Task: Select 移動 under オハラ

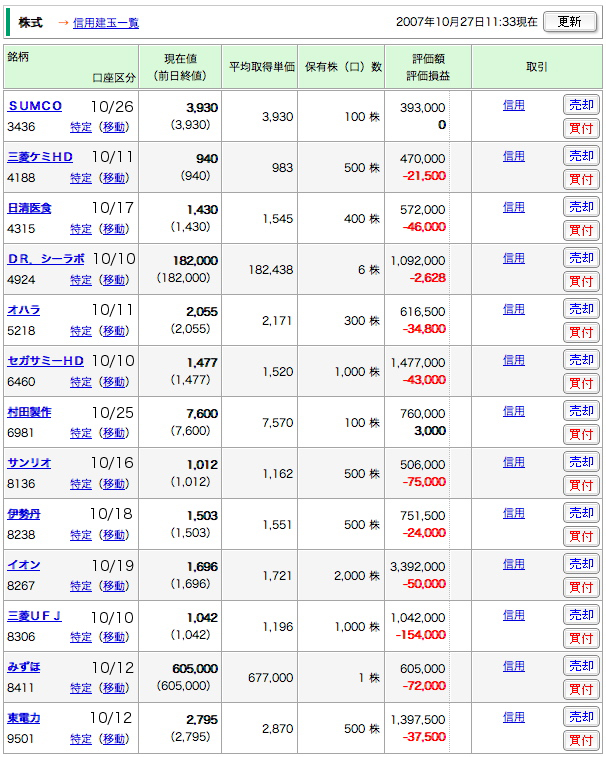Action: (x=114, y=331)
